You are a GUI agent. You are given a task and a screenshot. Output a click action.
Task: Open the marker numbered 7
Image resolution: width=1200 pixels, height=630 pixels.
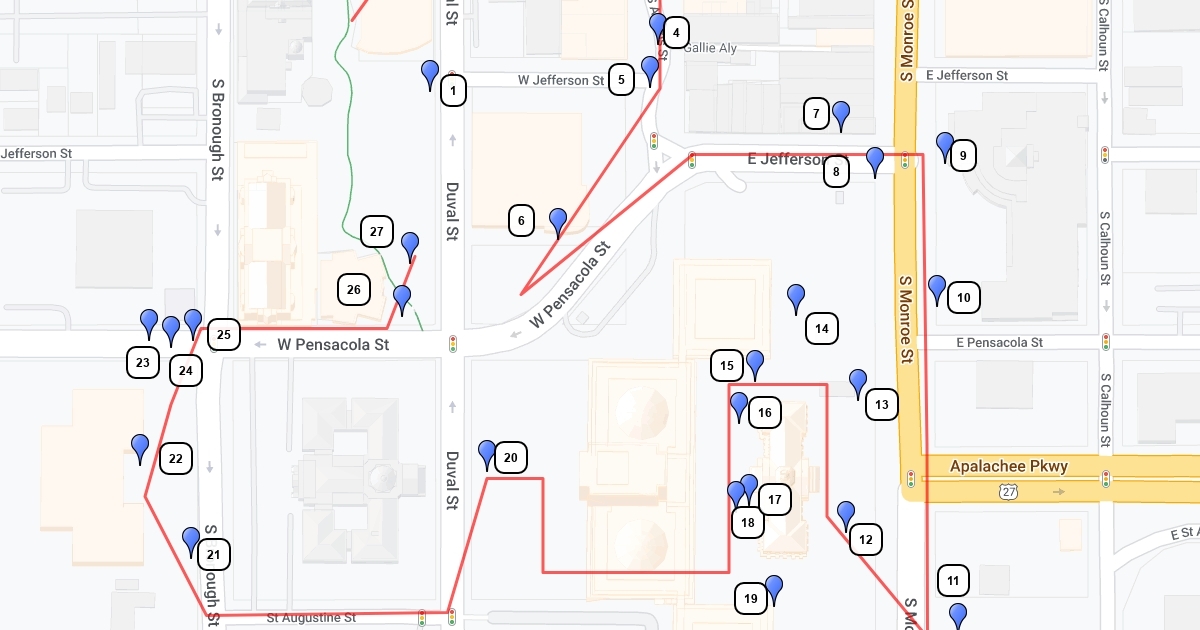[841, 115]
